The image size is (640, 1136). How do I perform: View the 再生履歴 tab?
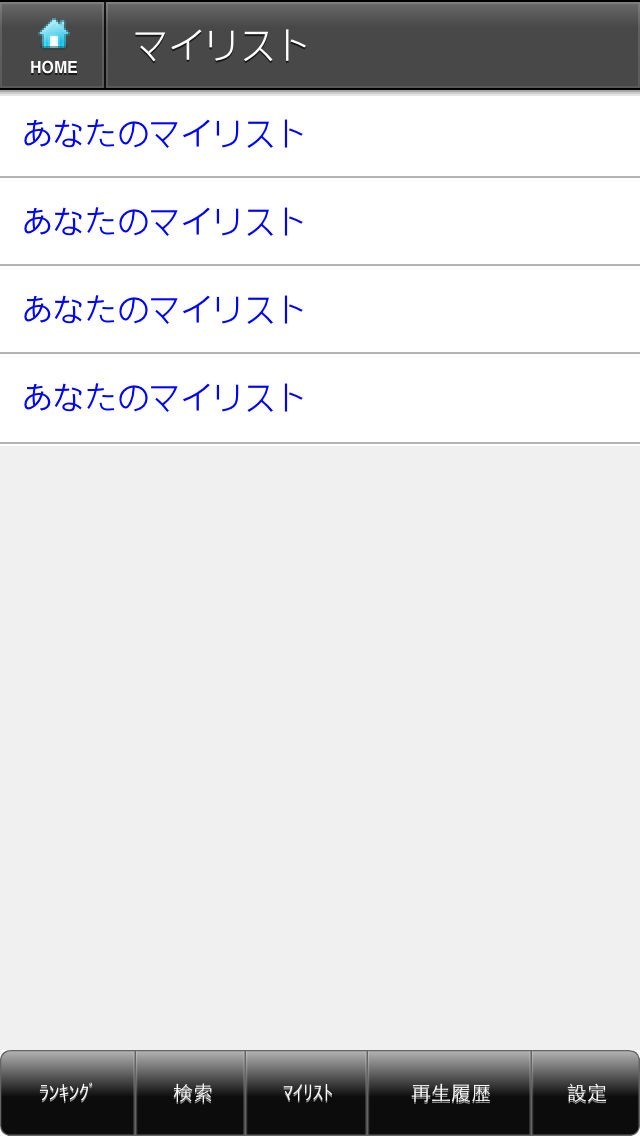pyautogui.click(x=450, y=1093)
